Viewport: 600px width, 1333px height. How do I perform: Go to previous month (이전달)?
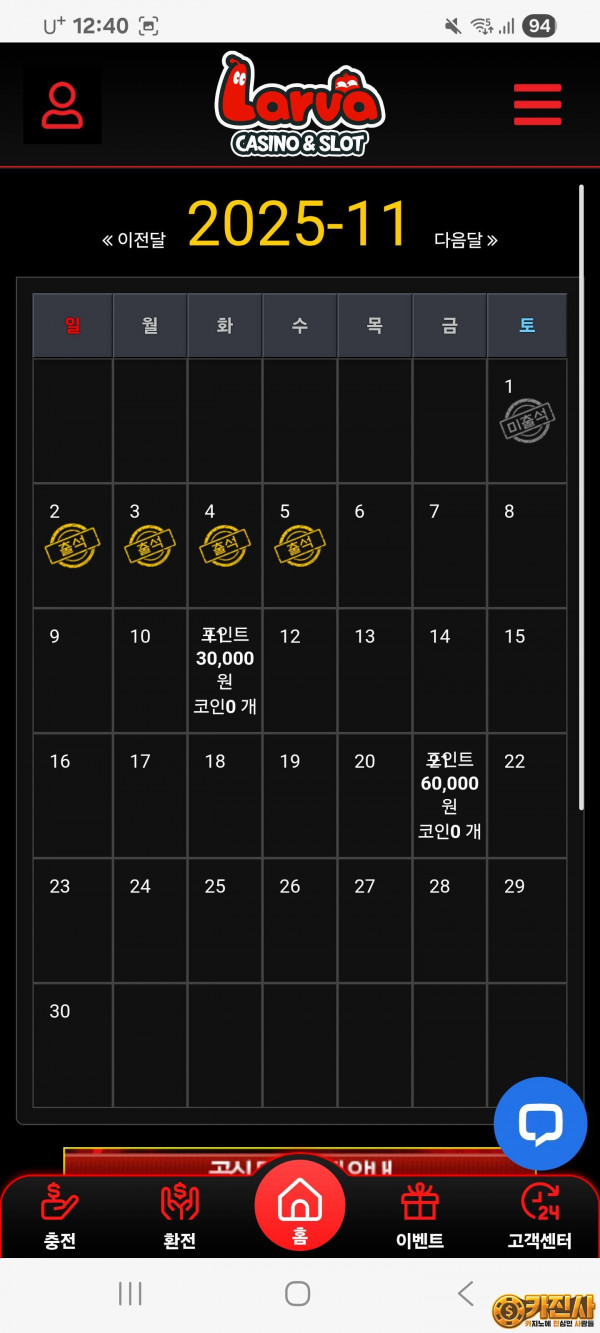(134, 240)
